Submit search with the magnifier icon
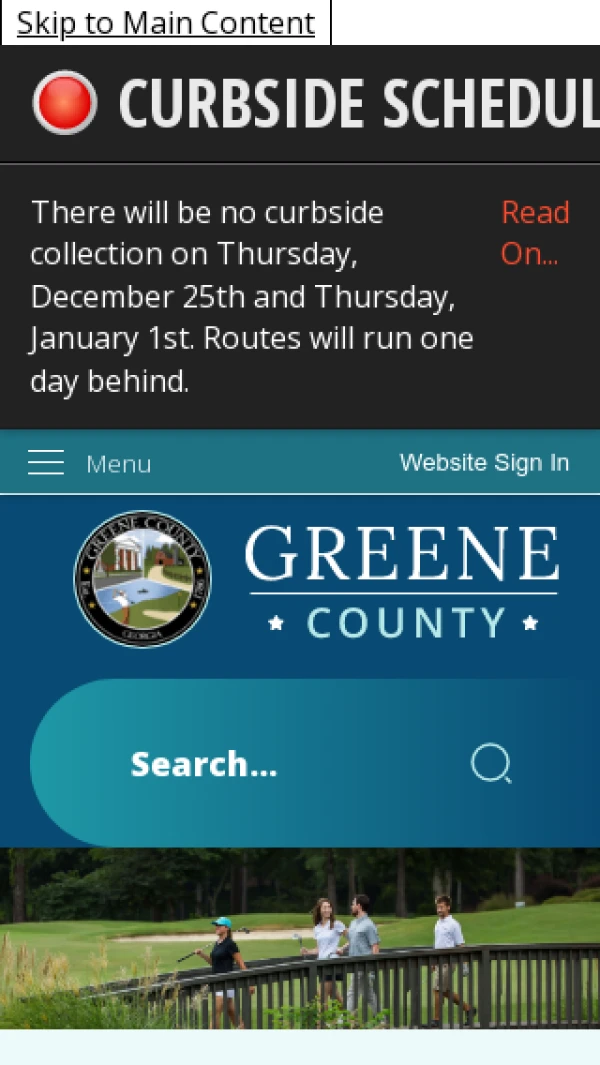Image resolution: width=600 pixels, height=1065 pixels. tap(491, 764)
